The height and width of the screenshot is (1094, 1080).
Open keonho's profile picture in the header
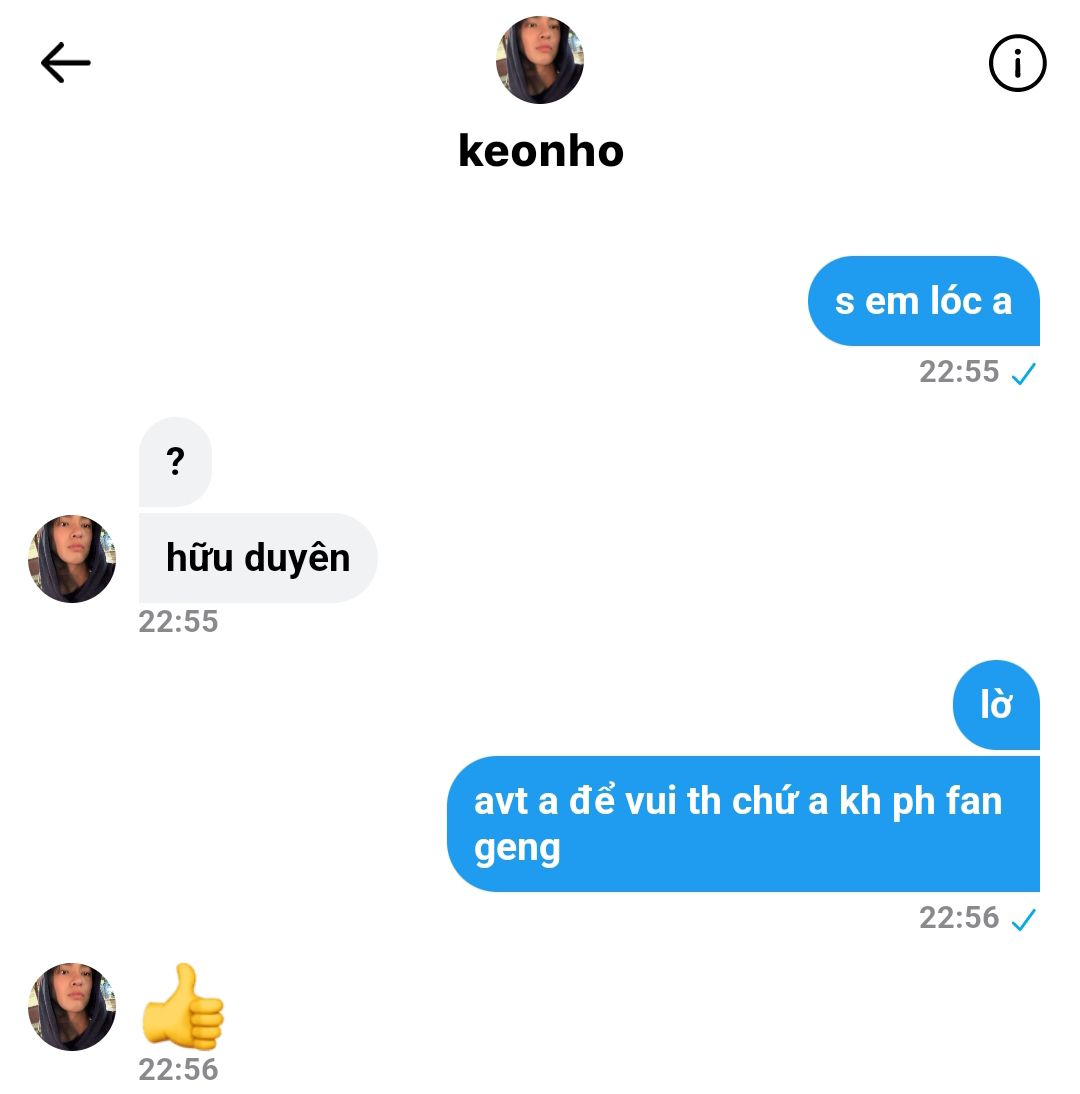click(540, 60)
